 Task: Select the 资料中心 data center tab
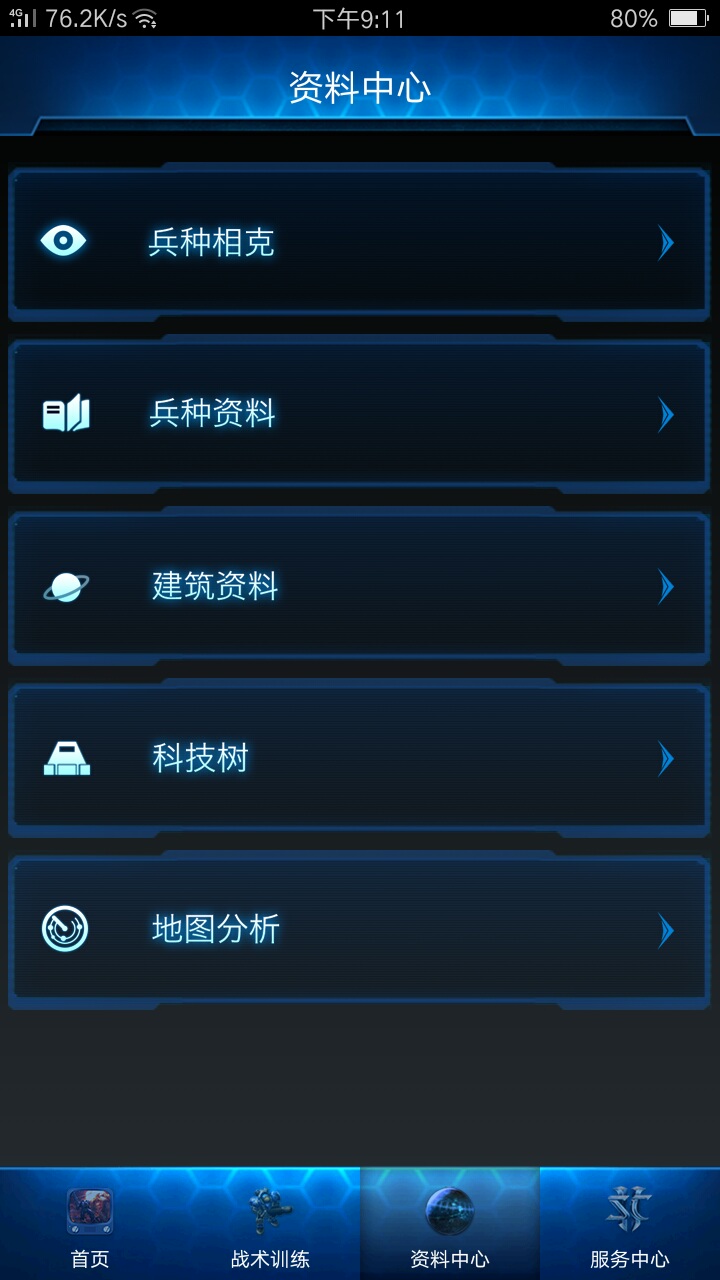click(x=450, y=1225)
